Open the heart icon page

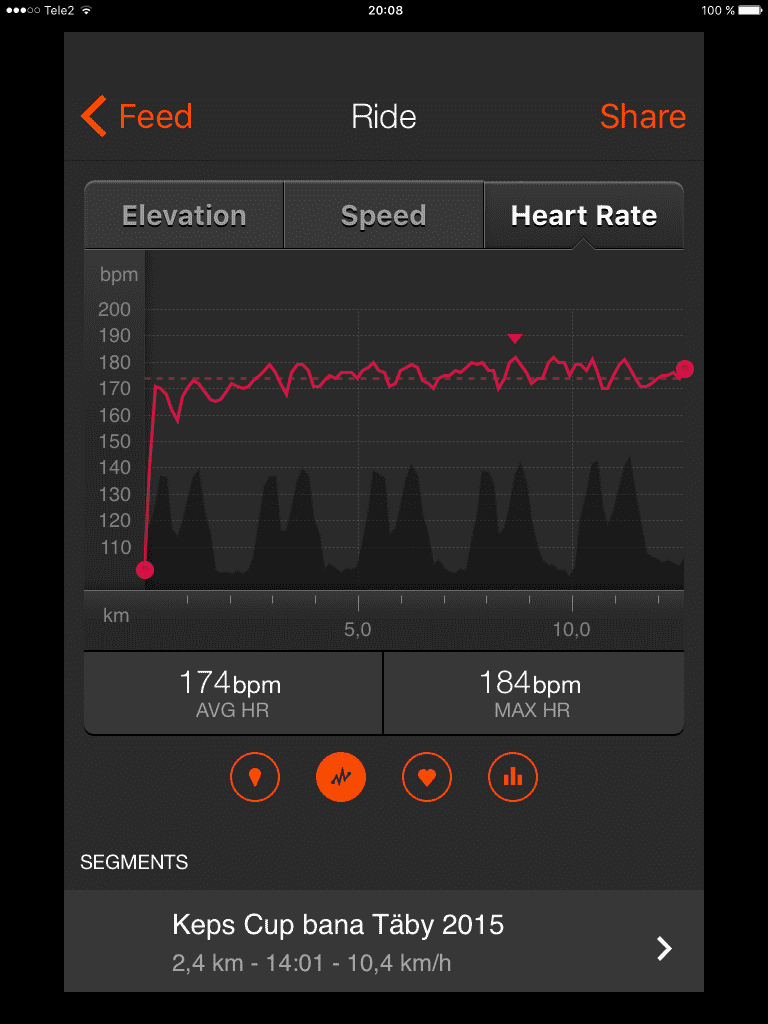click(x=427, y=777)
